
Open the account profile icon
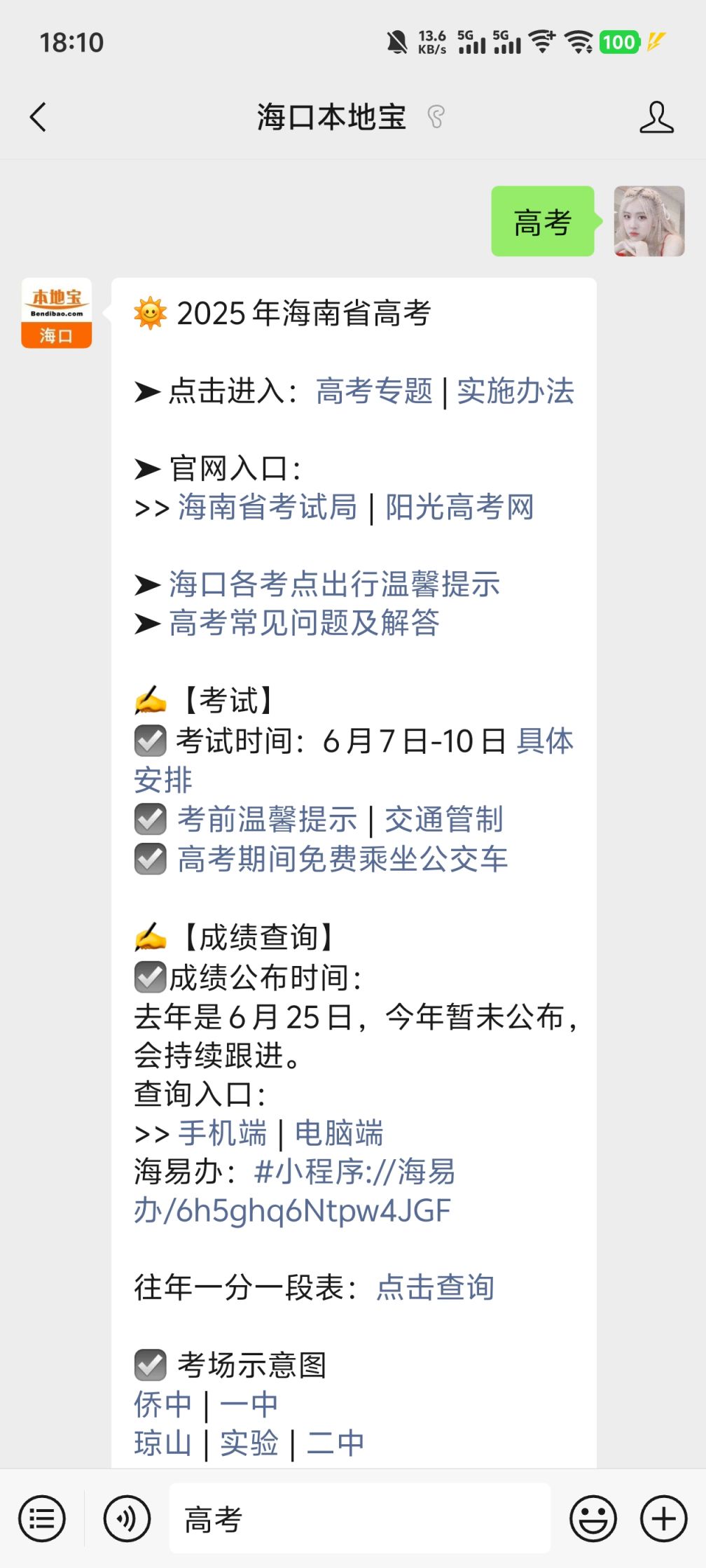656,117
